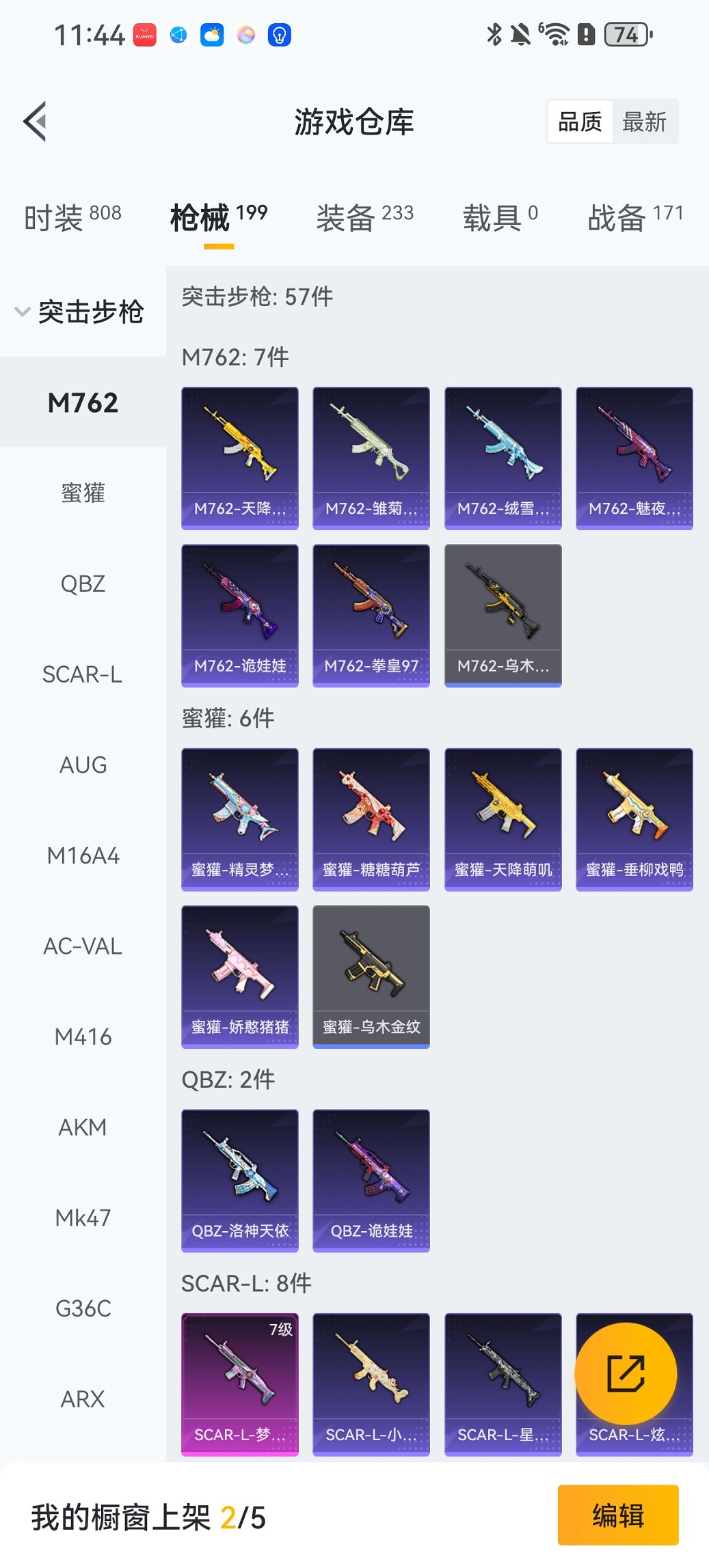The width and height of the screenshot is (709, 1568).
Task: Select 蜜獾 in the weapon list
Action: pyautogui.click(x=83, y=493)
